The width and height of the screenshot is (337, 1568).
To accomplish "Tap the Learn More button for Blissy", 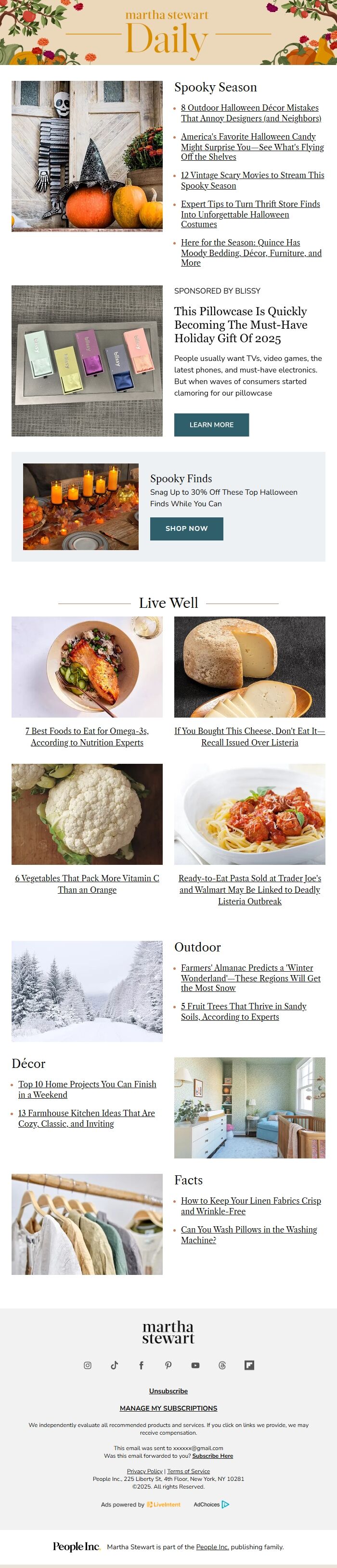I will (211, 425).
